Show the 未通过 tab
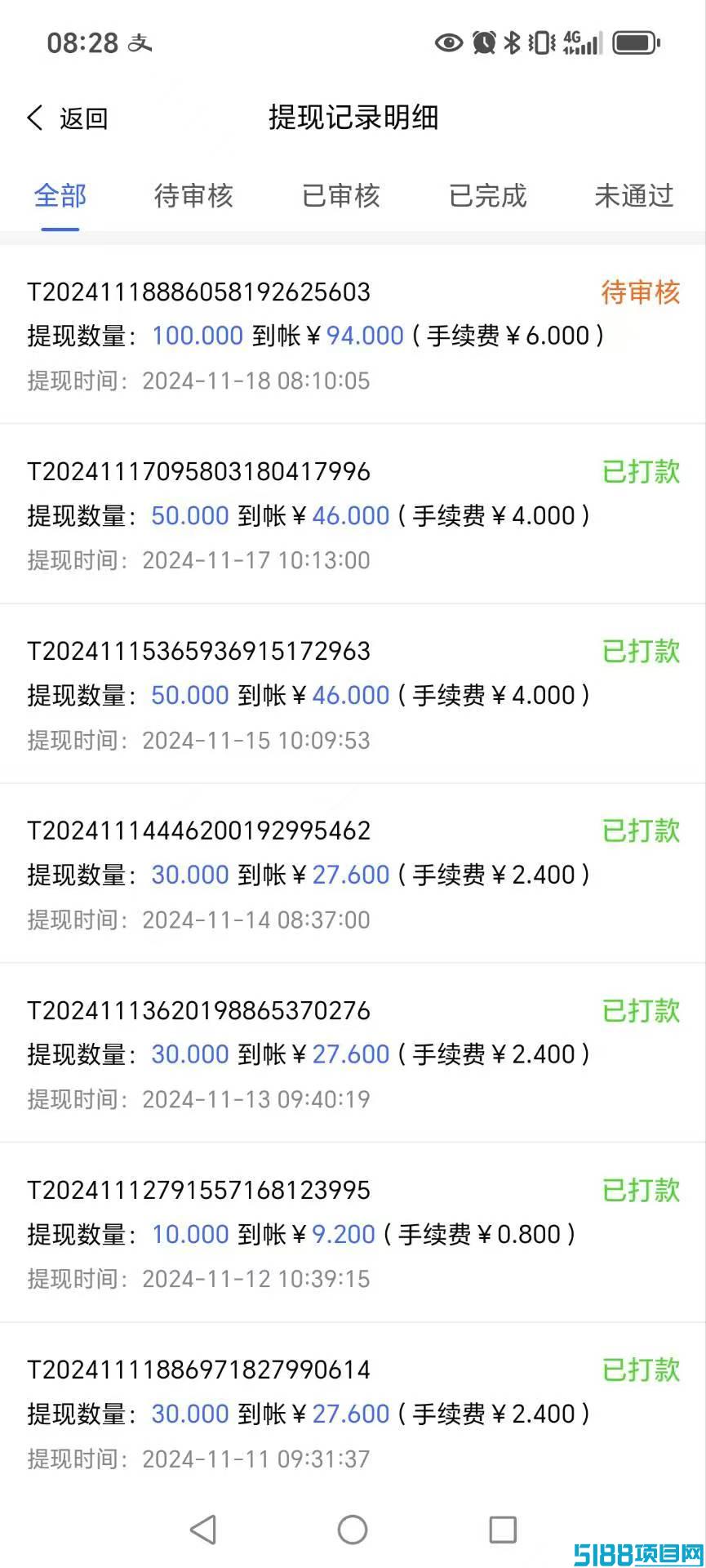Screen dimensions: 706x1568 pos(634,196)
